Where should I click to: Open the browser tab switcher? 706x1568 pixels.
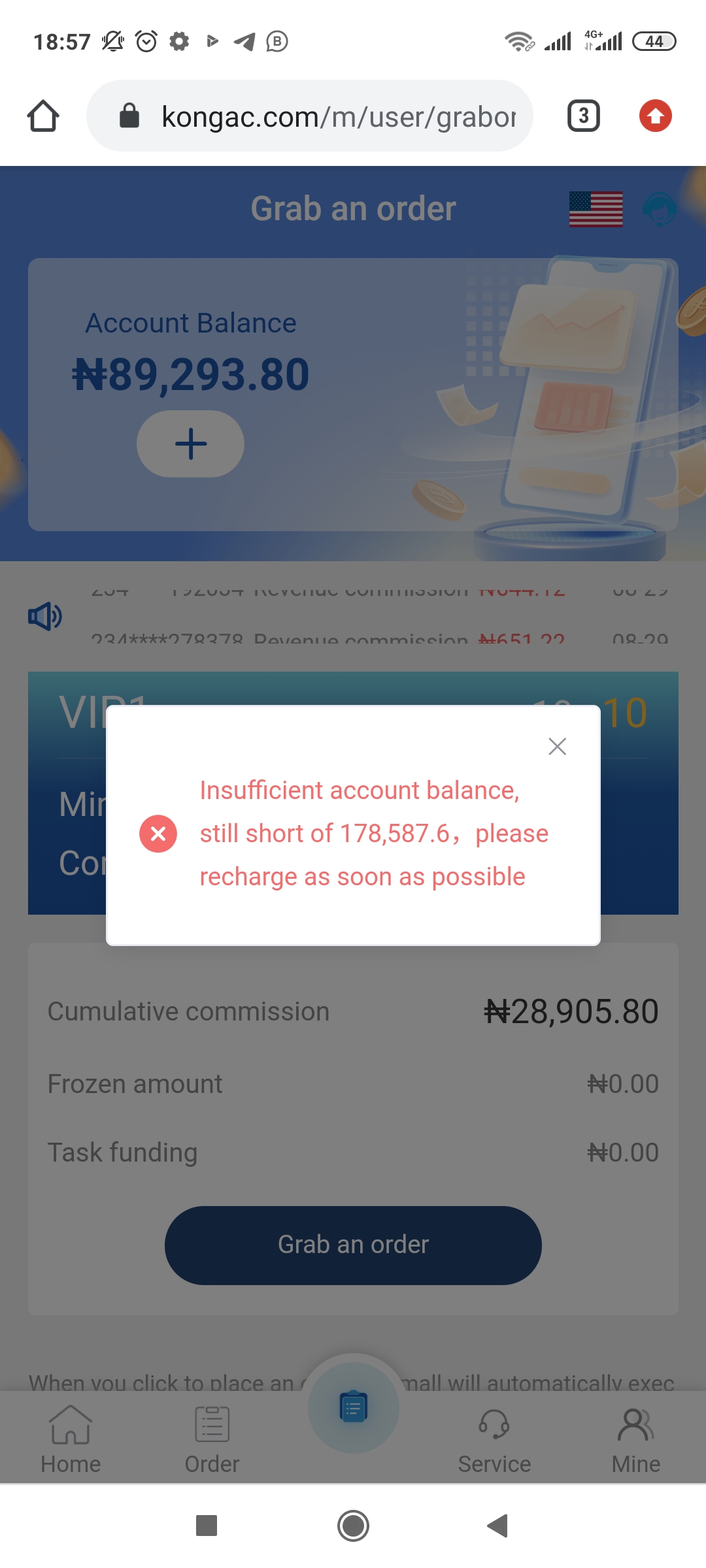583,116
